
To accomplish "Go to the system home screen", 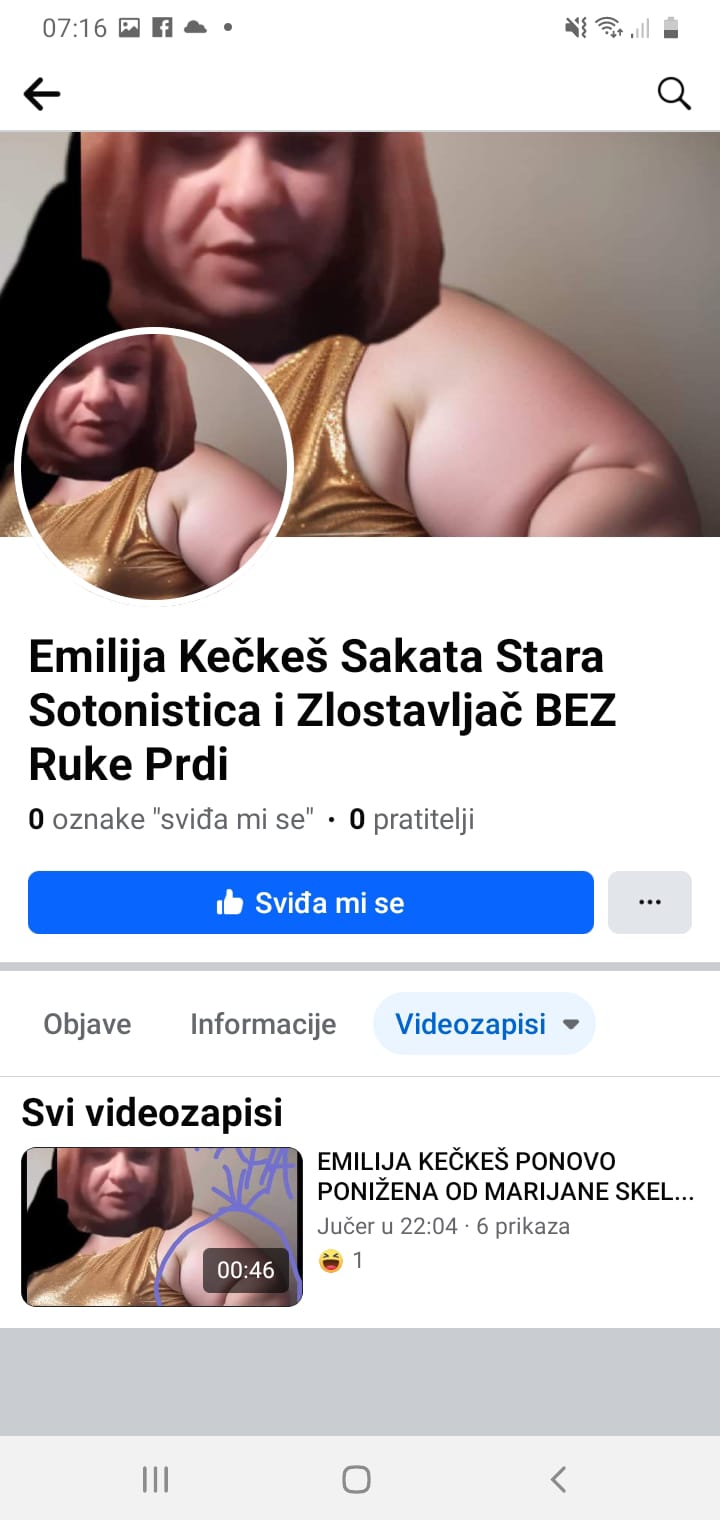I will pos(356,1479).
